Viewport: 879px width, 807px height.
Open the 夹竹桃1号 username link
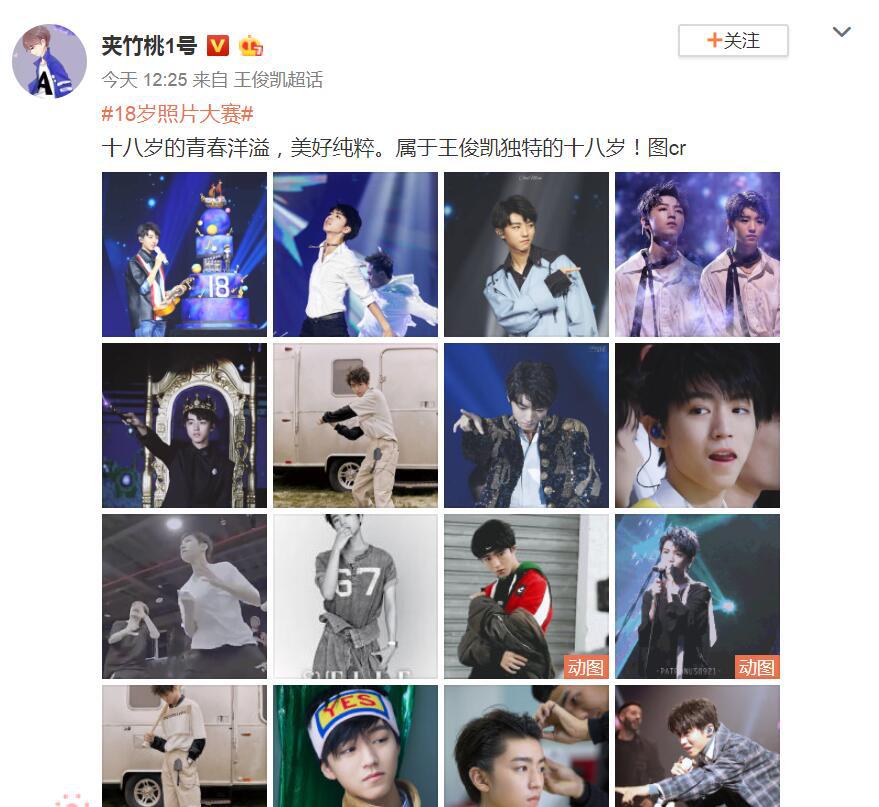[149, 45]
